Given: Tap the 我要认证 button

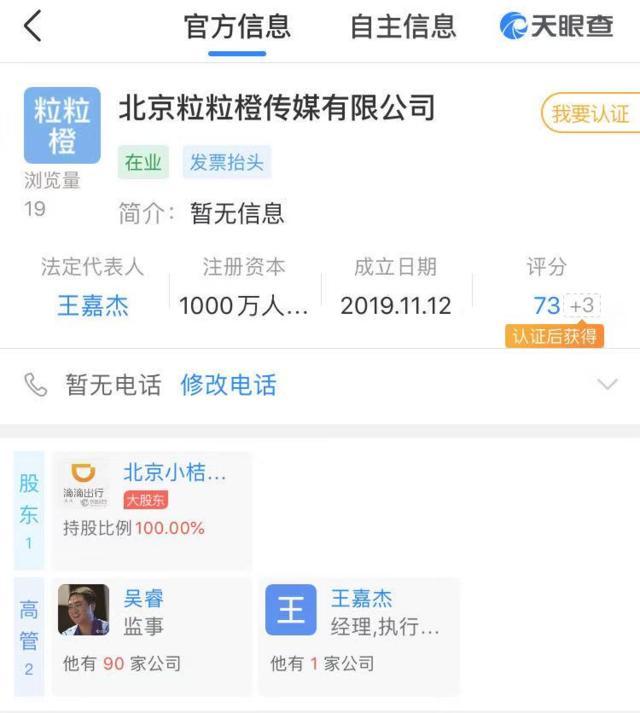Looking at the screenshot, I should click(590, 114).
